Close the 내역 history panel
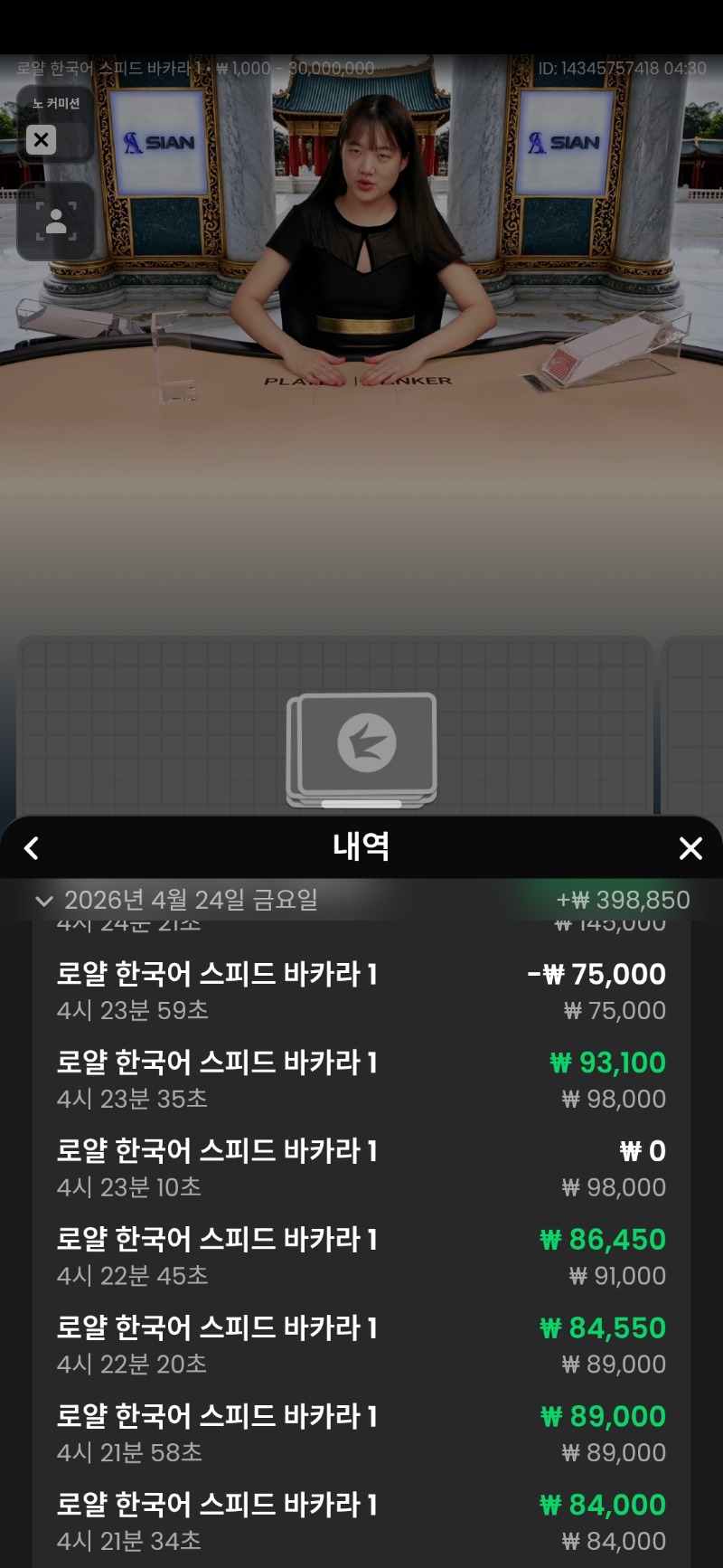Screen dimensions: 723x1568 pos(690,848)
